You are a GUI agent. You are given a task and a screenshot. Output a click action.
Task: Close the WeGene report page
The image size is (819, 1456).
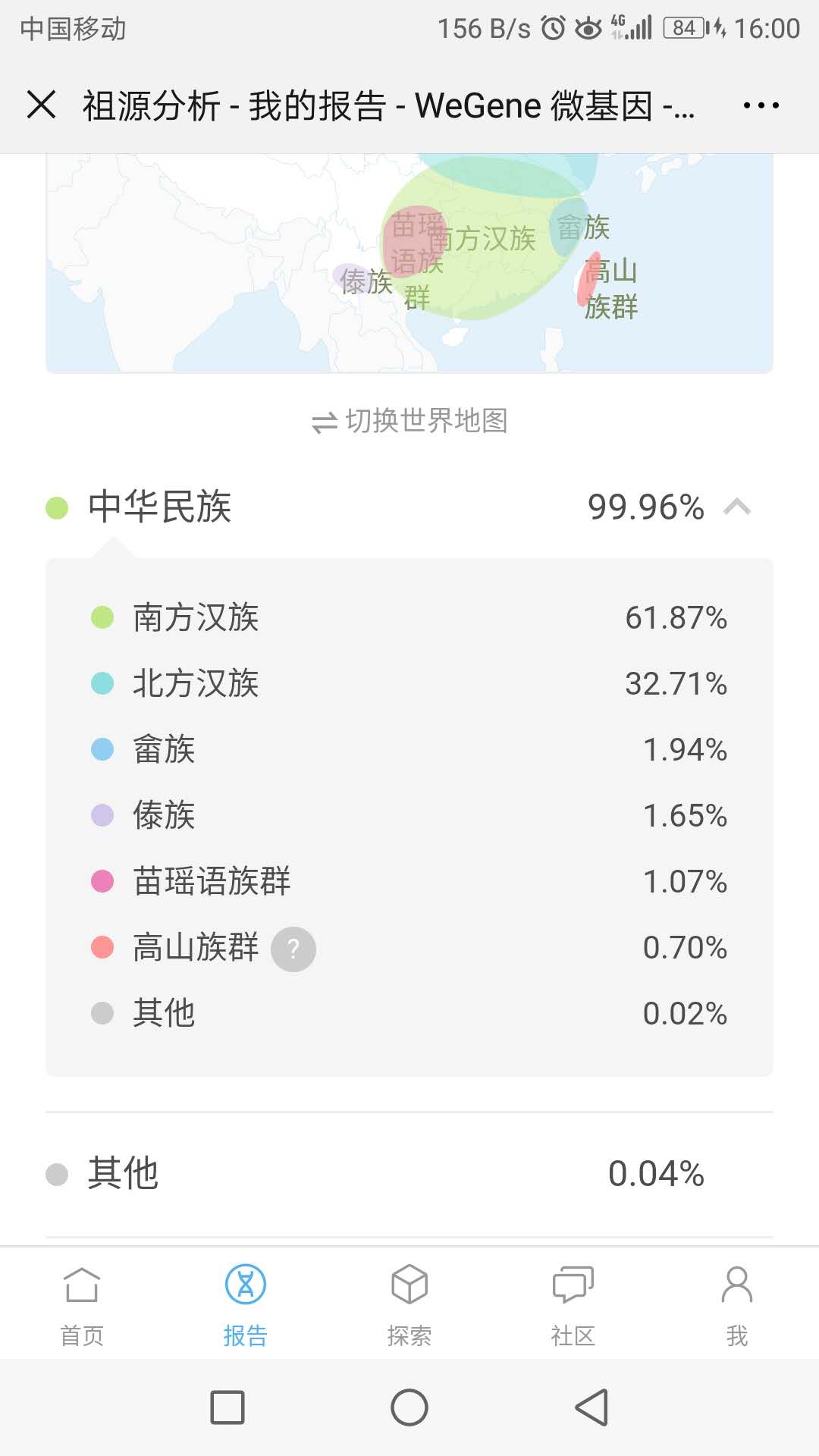point(41,105)
